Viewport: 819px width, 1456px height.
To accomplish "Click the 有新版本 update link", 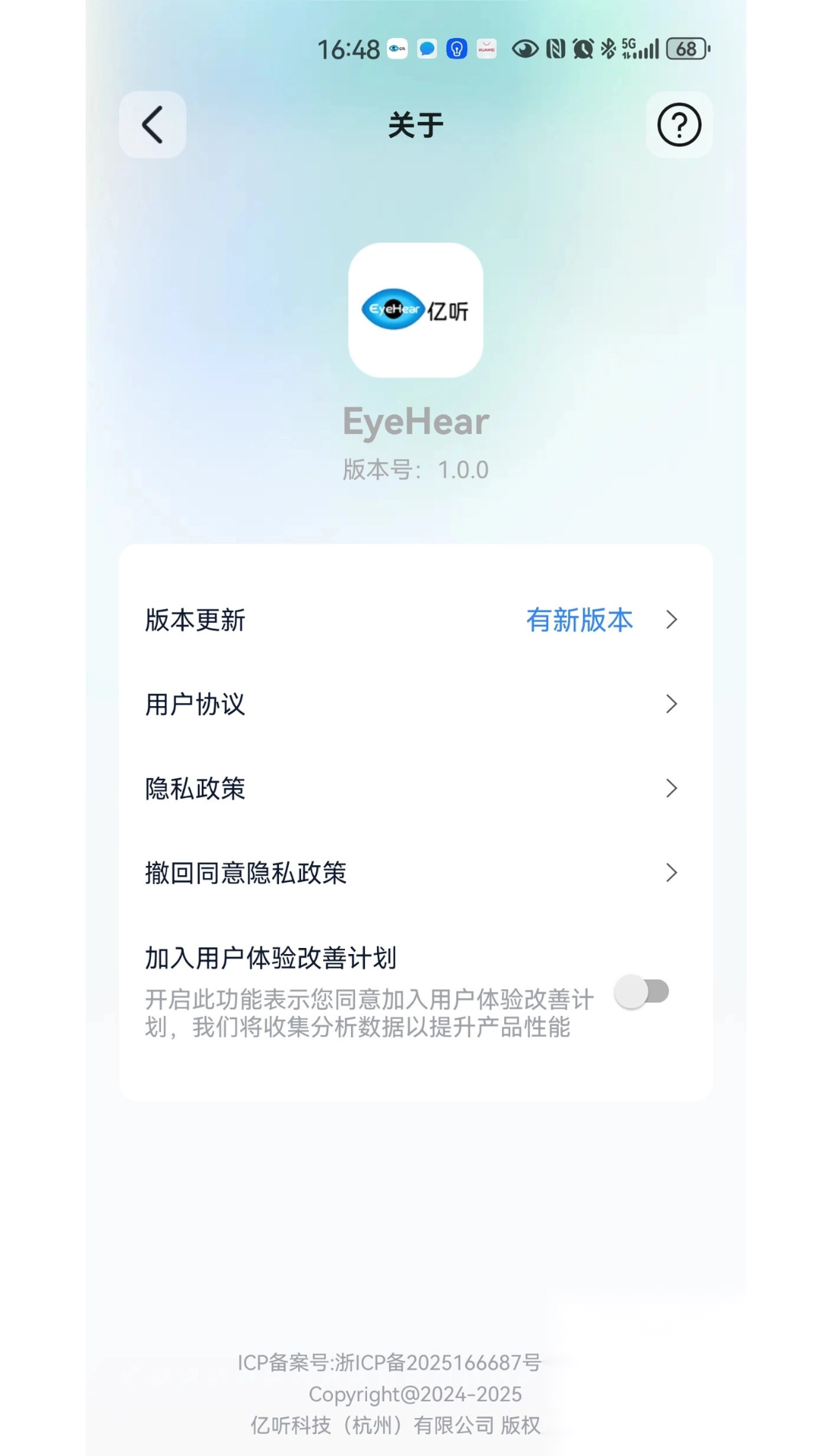I will click(x=580, y=620).
